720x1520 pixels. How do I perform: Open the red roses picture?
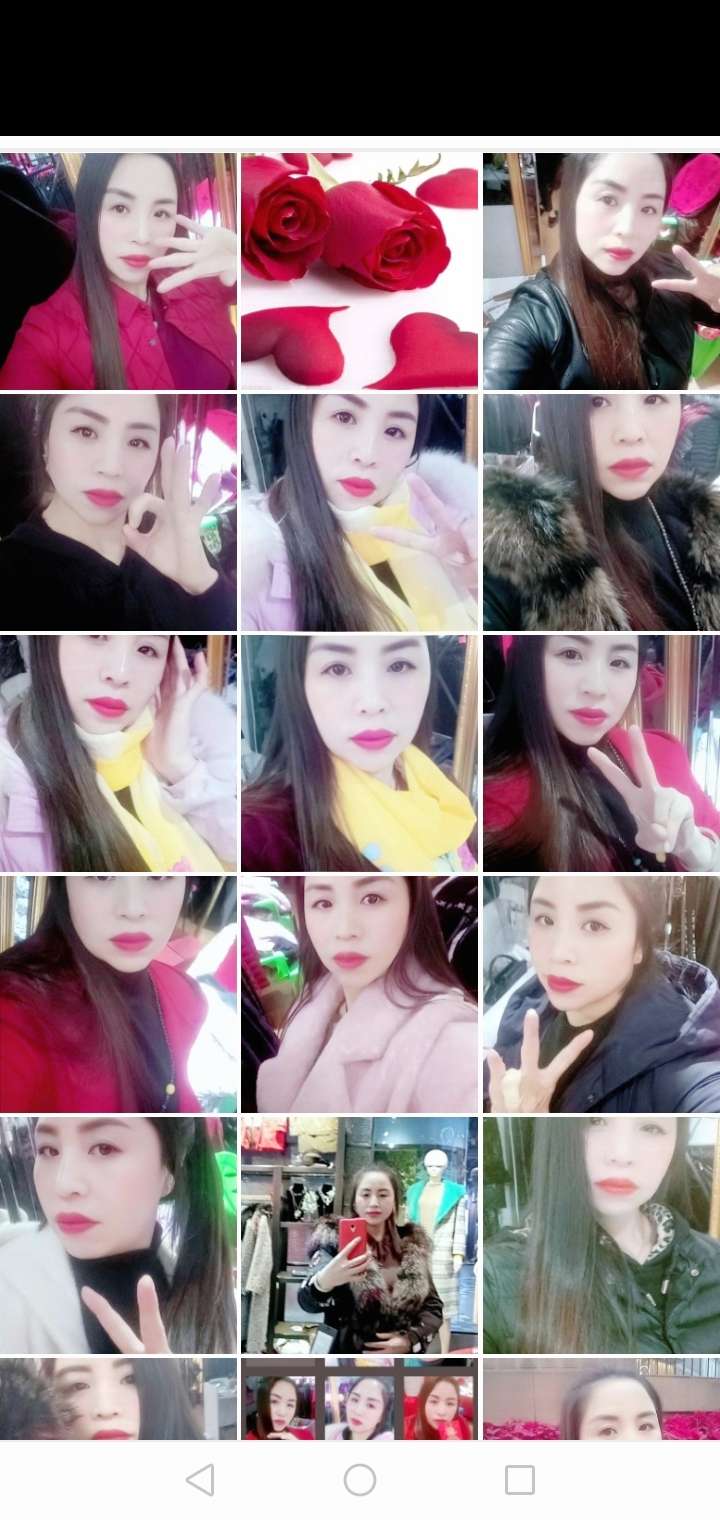pos(359,271)
